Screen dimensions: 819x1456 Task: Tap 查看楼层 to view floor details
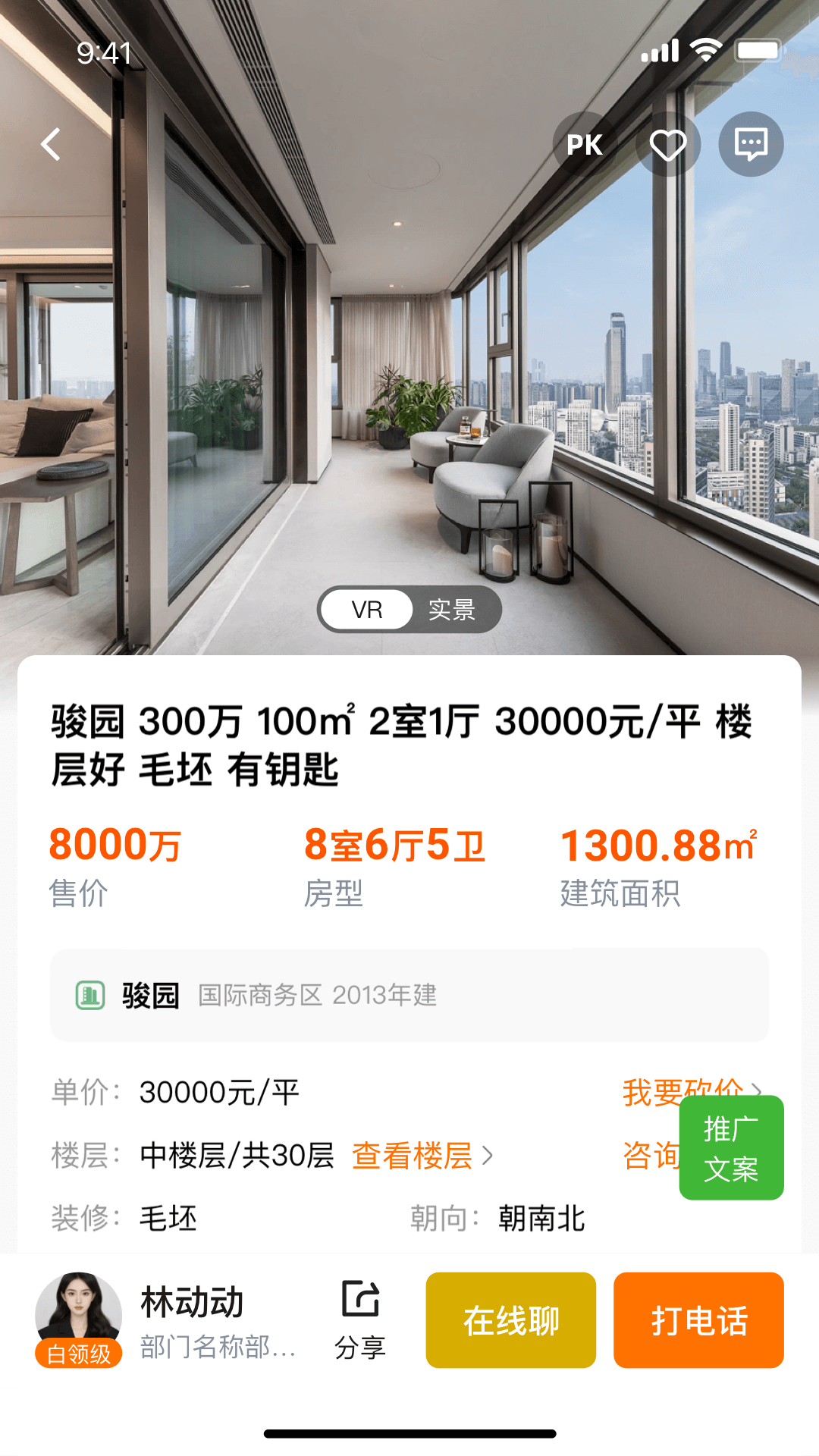tap(422, 1156)
